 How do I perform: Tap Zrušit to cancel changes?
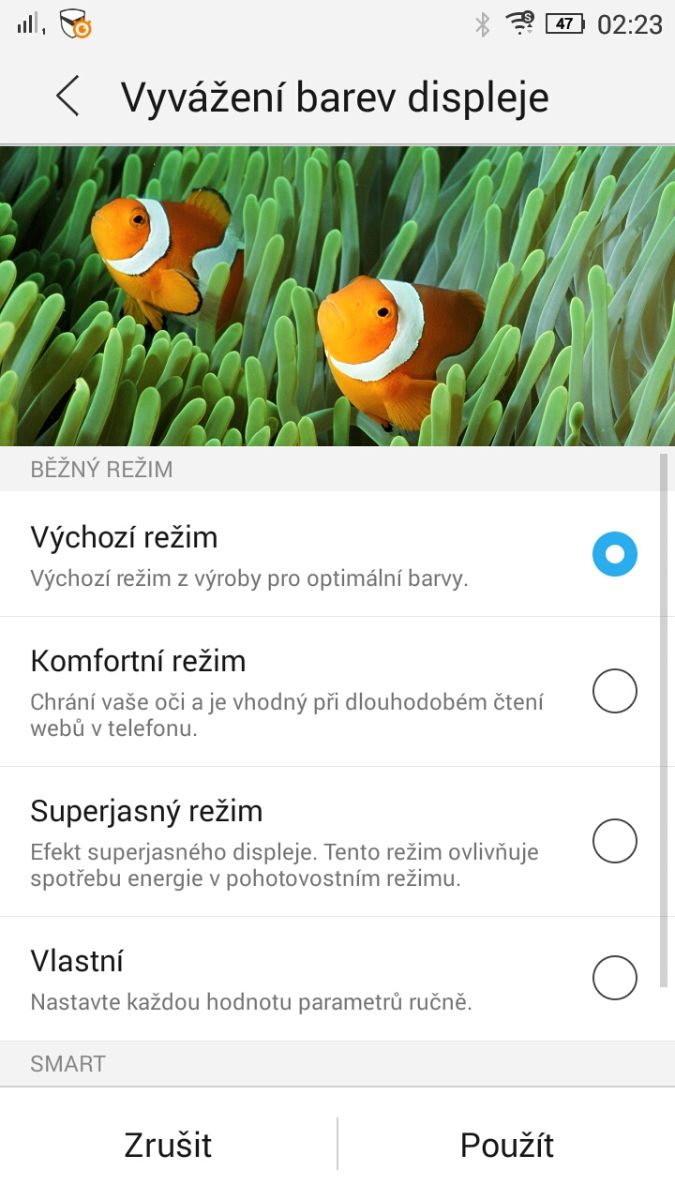[168, 1145]
